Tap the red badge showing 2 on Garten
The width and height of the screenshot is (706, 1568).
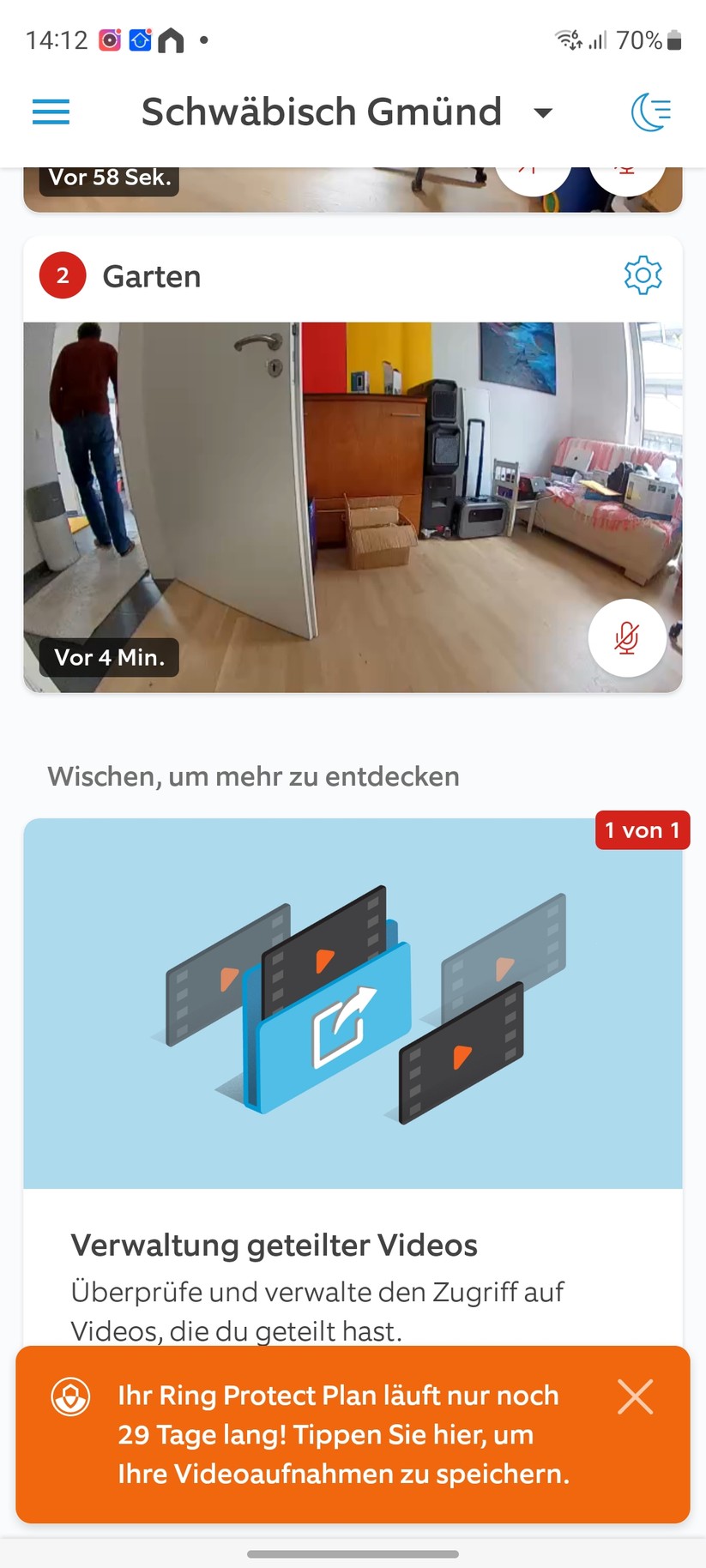pyautogui.click(x=61, y=275)
